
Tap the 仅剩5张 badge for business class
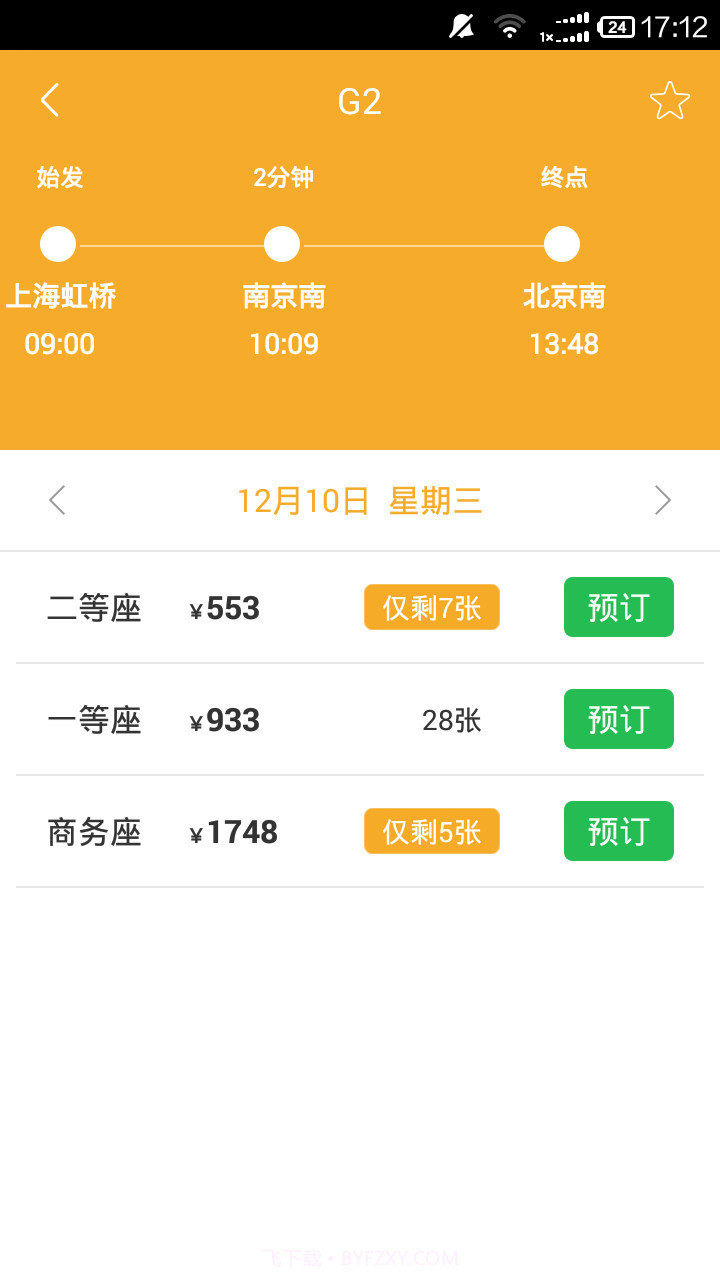pyautogui.click(x=431, y=831)
